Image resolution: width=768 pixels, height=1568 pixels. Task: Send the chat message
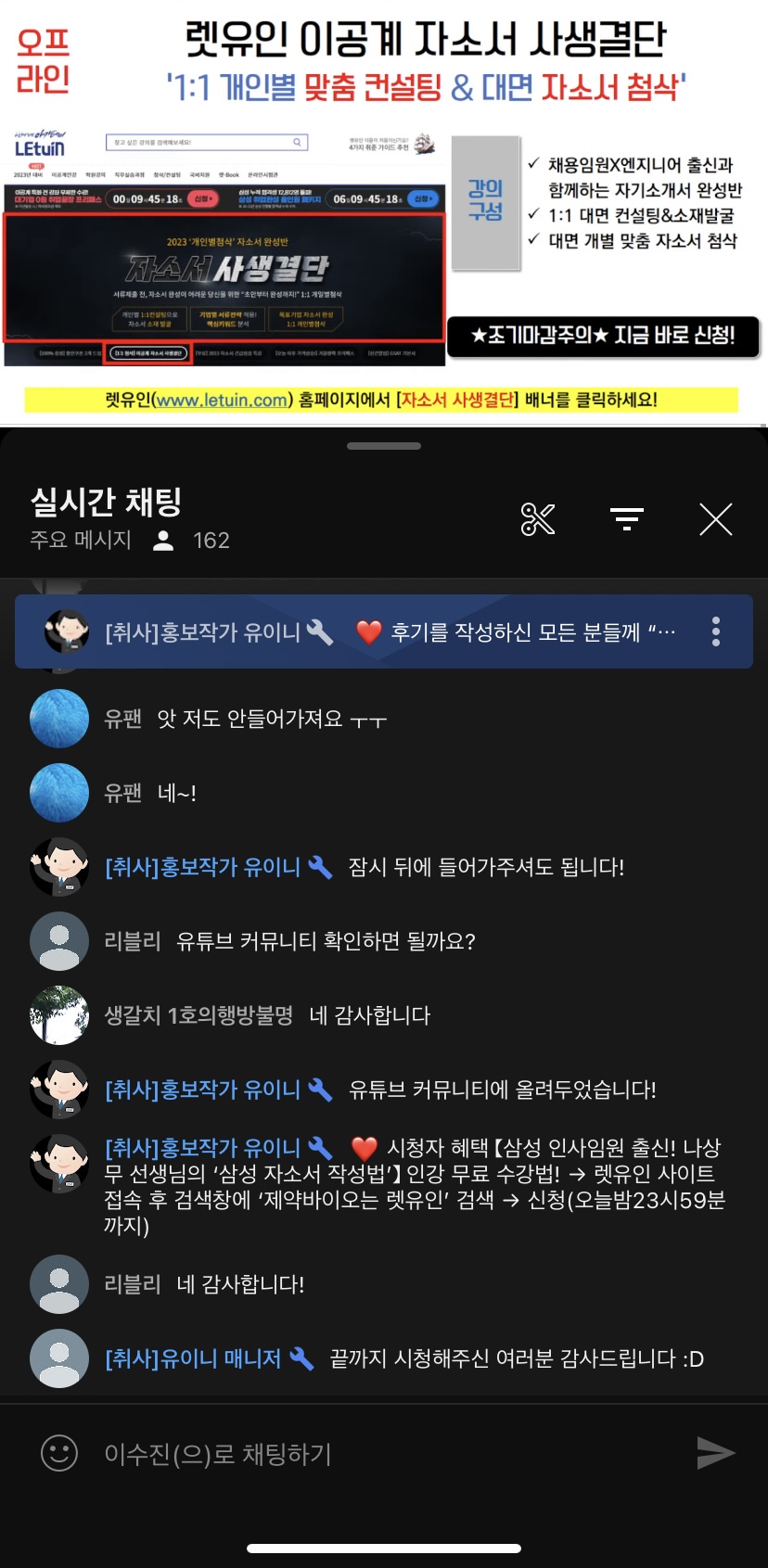point(715,1453)
